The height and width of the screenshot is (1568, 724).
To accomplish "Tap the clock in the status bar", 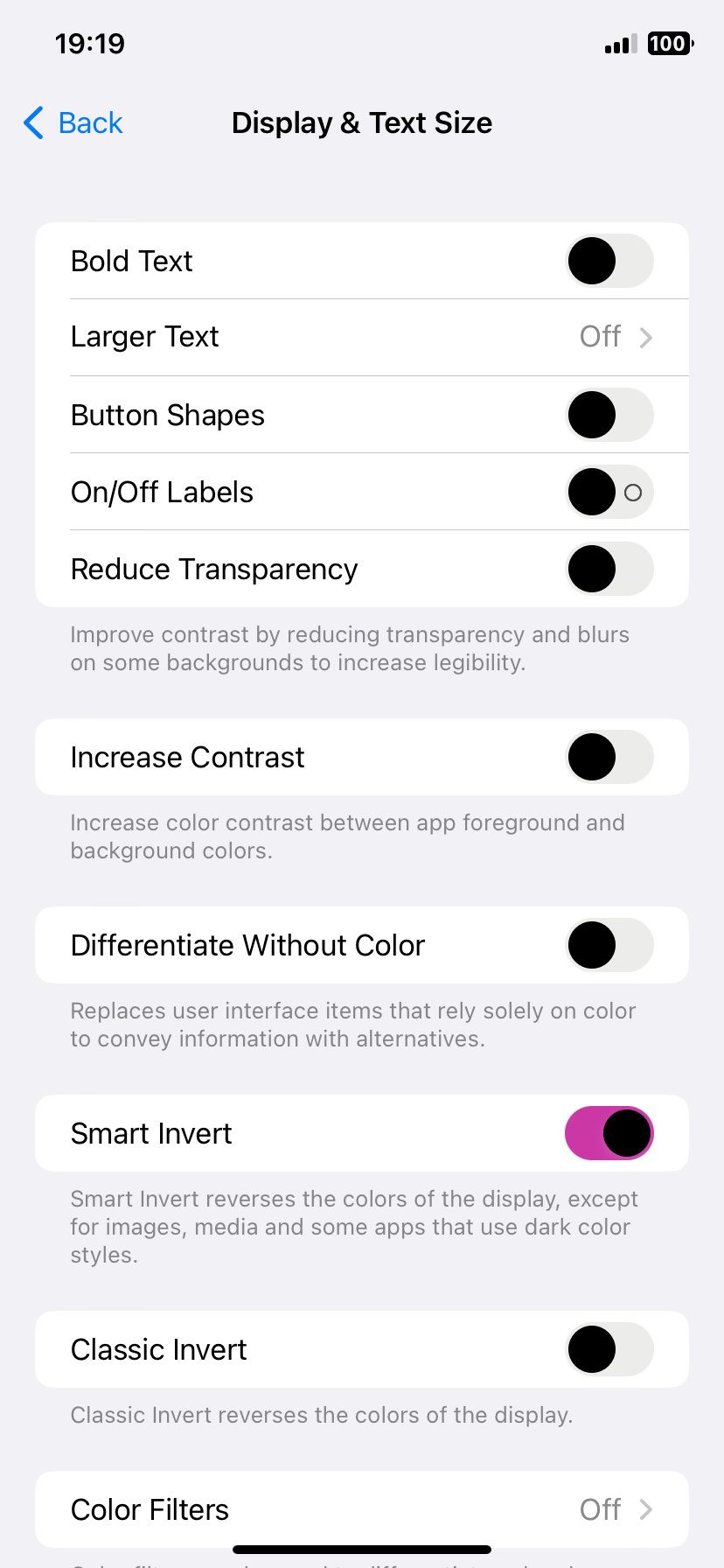I will (x=88, y=44).
